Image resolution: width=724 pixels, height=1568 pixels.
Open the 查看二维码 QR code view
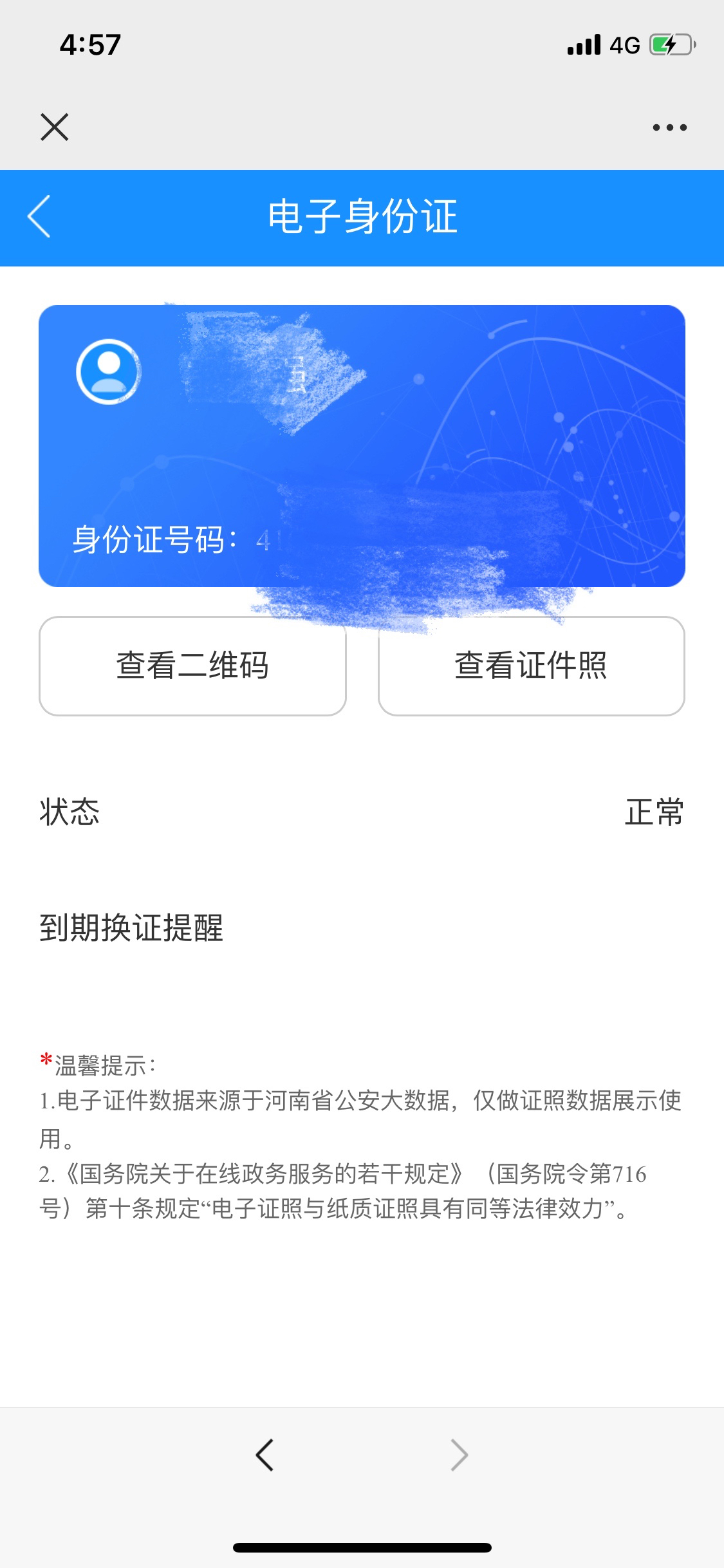[x=193, y=666]
